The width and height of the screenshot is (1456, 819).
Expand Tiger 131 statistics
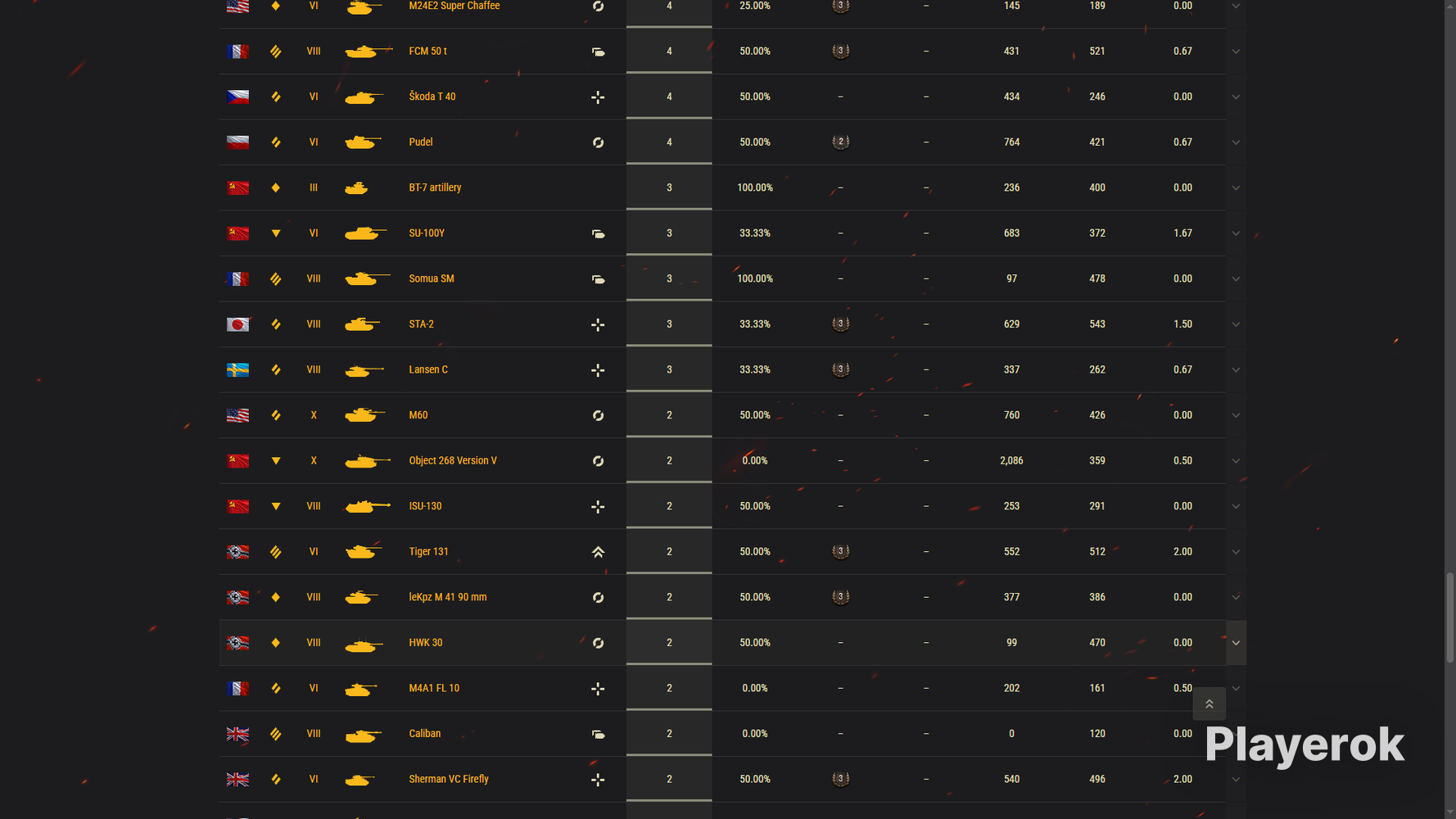pyautogui.click(x=1236, y=552)
